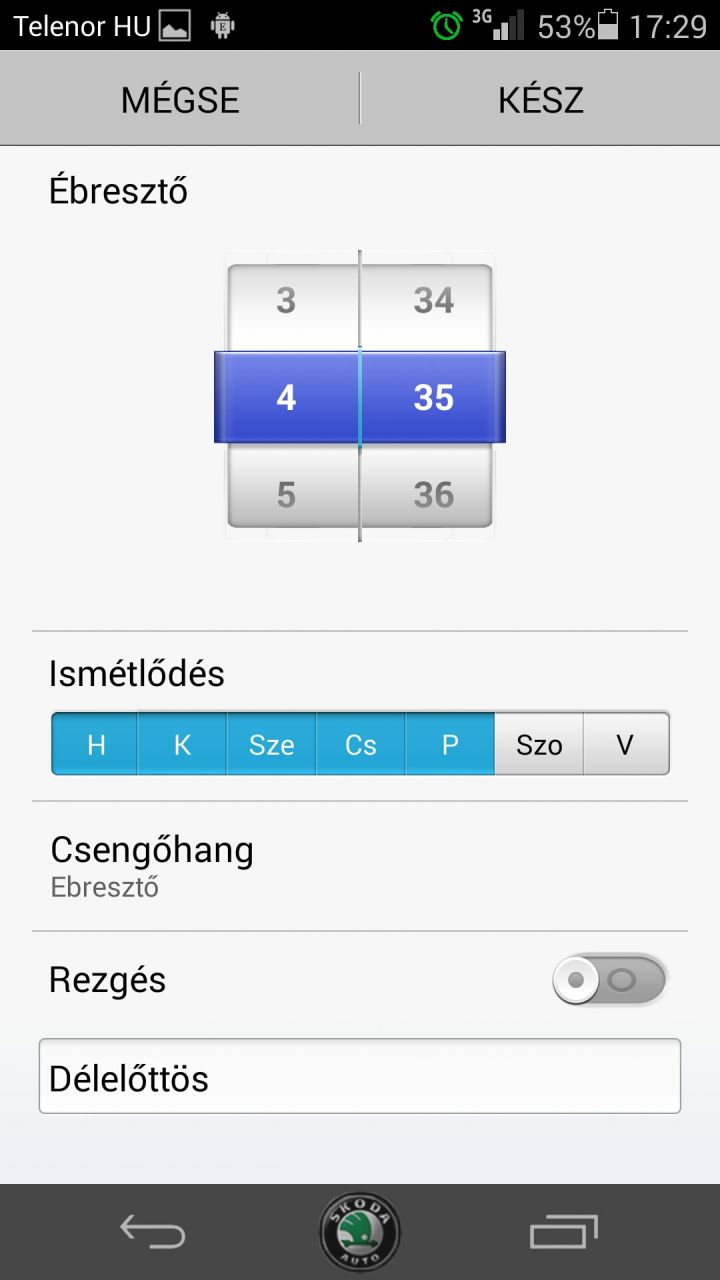Toggle the P (Friday) repeat day
This screenshot has width=720, height=1280.
[x=450, y=744]
